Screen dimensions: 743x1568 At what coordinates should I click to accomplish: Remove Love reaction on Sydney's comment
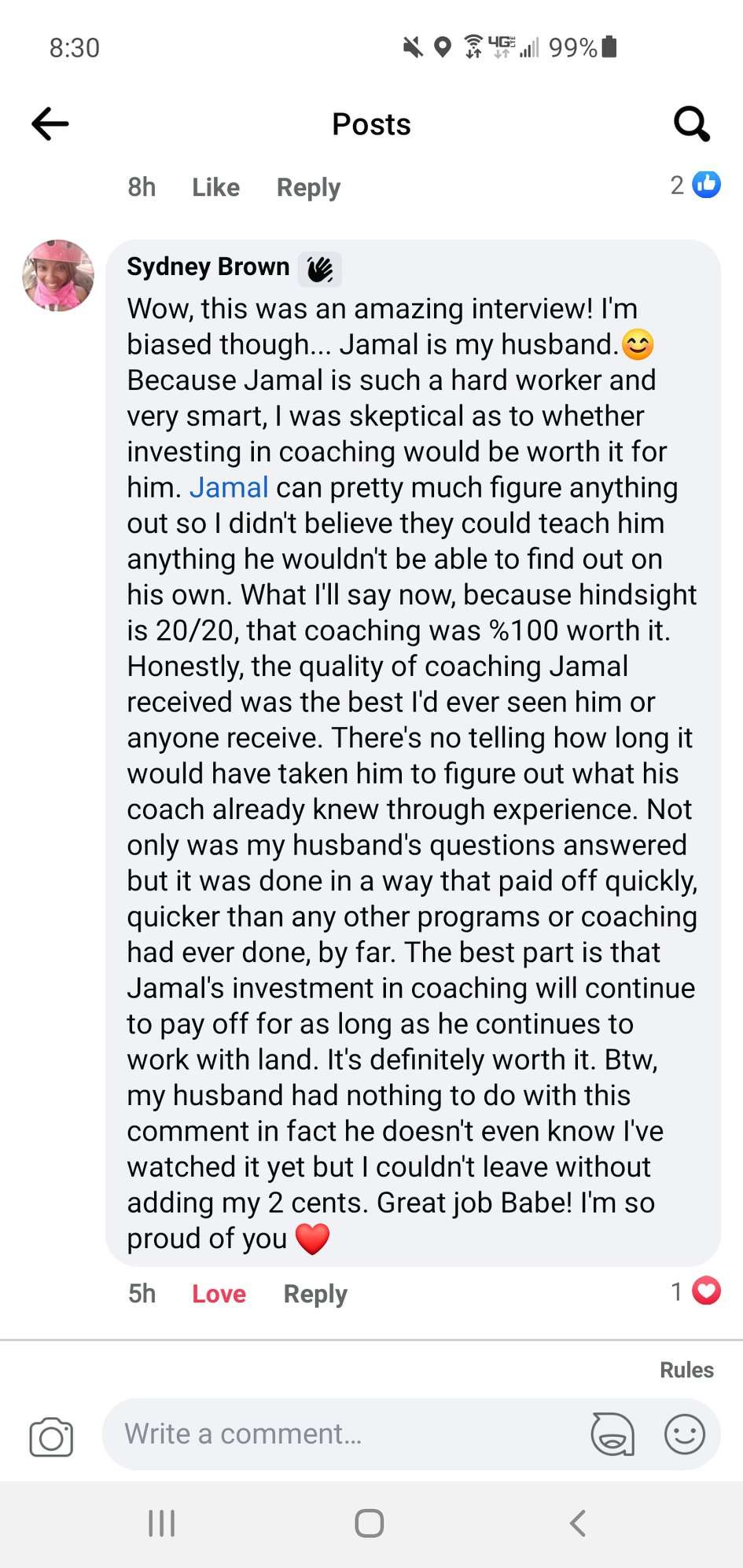pyautogui.click(x=219, y=1294)
